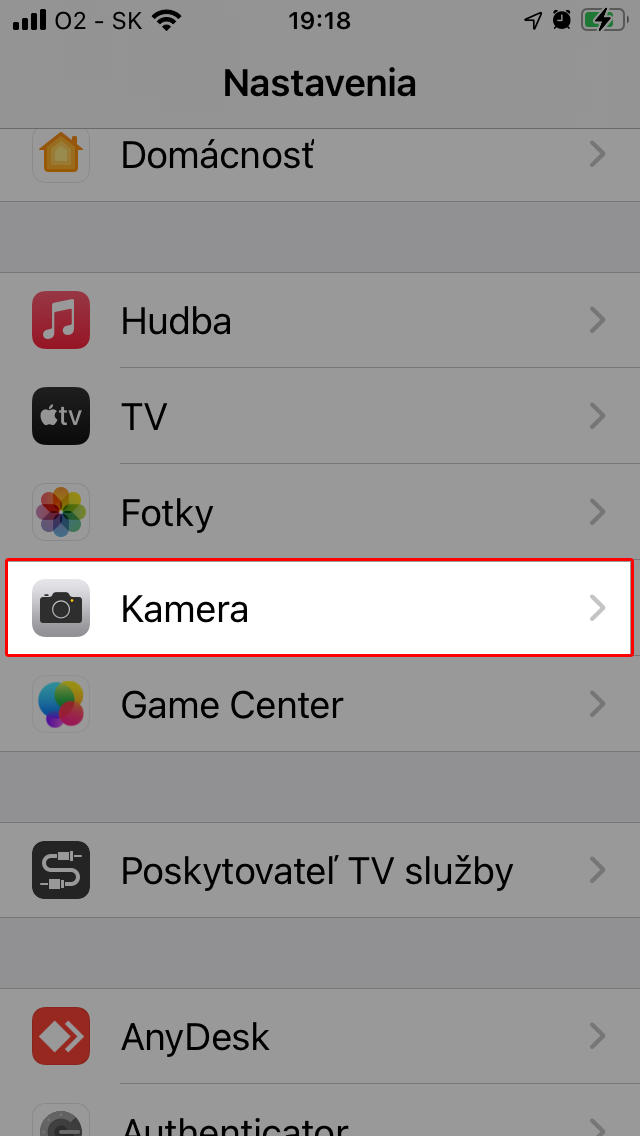Select the TV settings row
Image resolution: width=640 pixels, height=1136 pixels.
click(x=320, y=416)
